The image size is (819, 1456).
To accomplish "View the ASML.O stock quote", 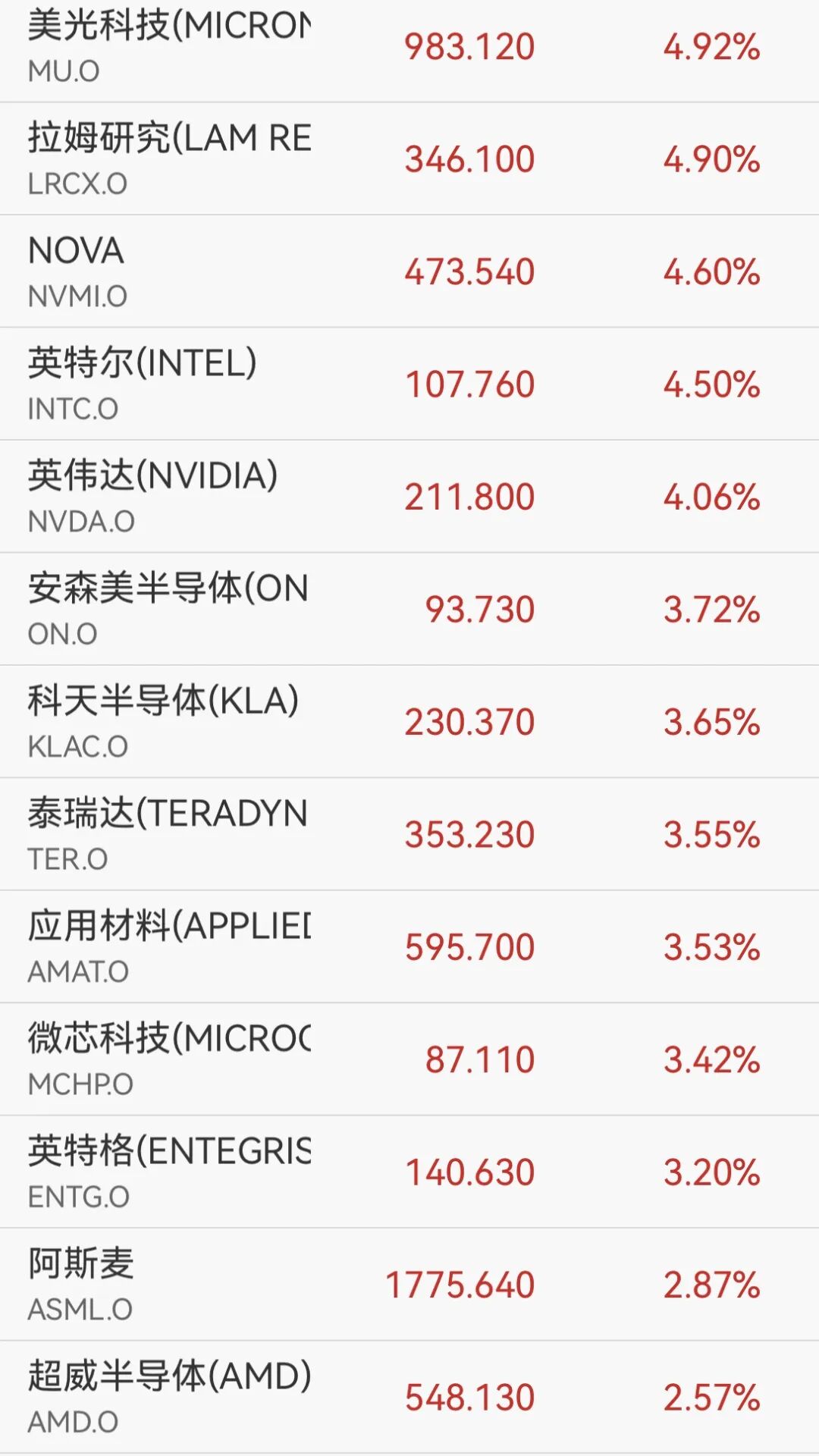I will [x=409, y=1285].
